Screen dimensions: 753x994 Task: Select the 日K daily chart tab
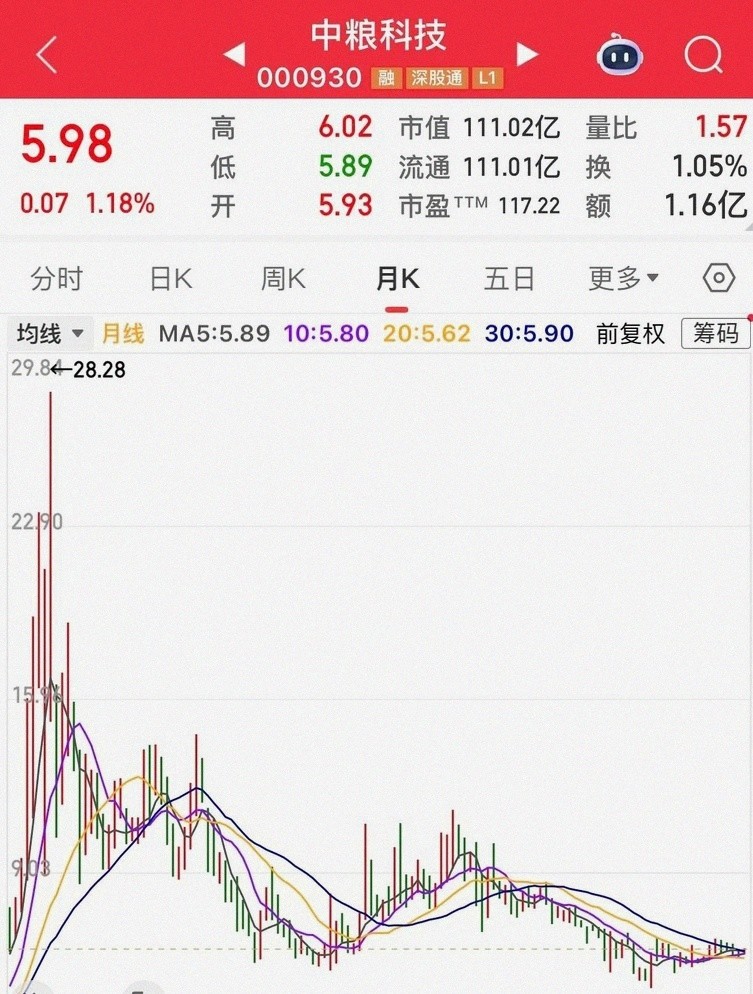169,278
